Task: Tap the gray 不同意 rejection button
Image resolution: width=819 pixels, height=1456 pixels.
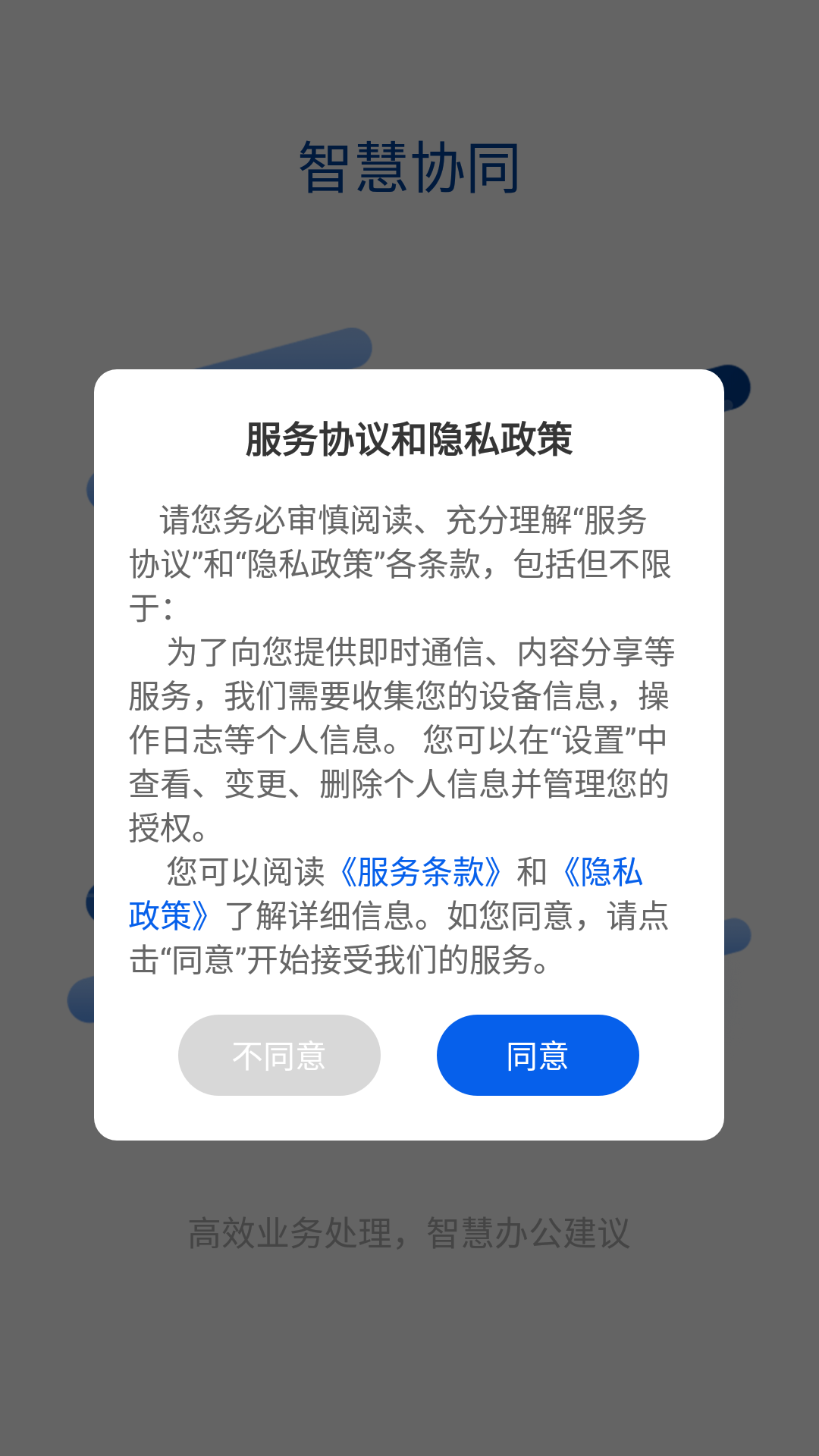Action: (279, 1055)
